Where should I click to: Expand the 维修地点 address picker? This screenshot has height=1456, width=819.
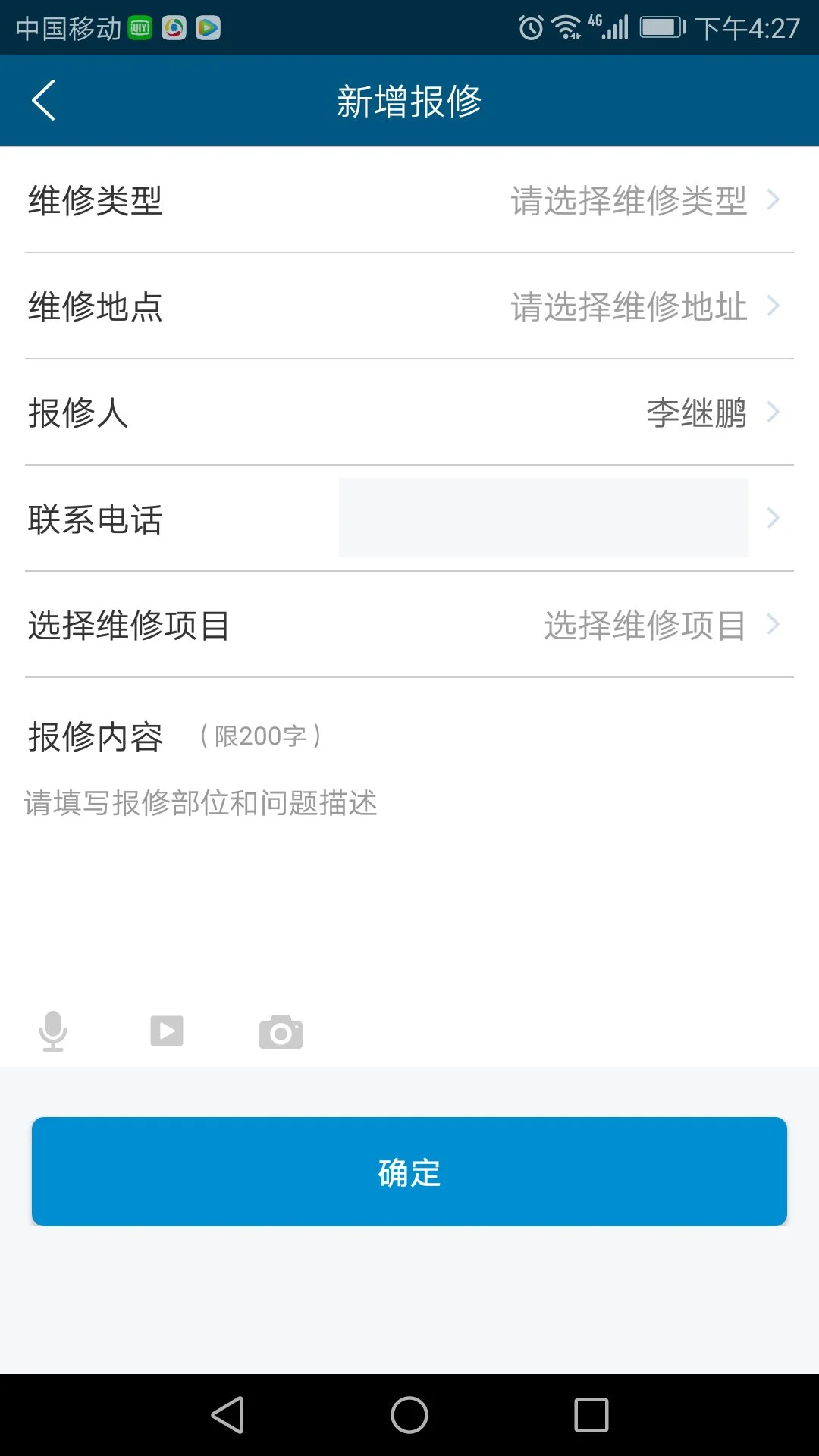[x=409, y=306]
